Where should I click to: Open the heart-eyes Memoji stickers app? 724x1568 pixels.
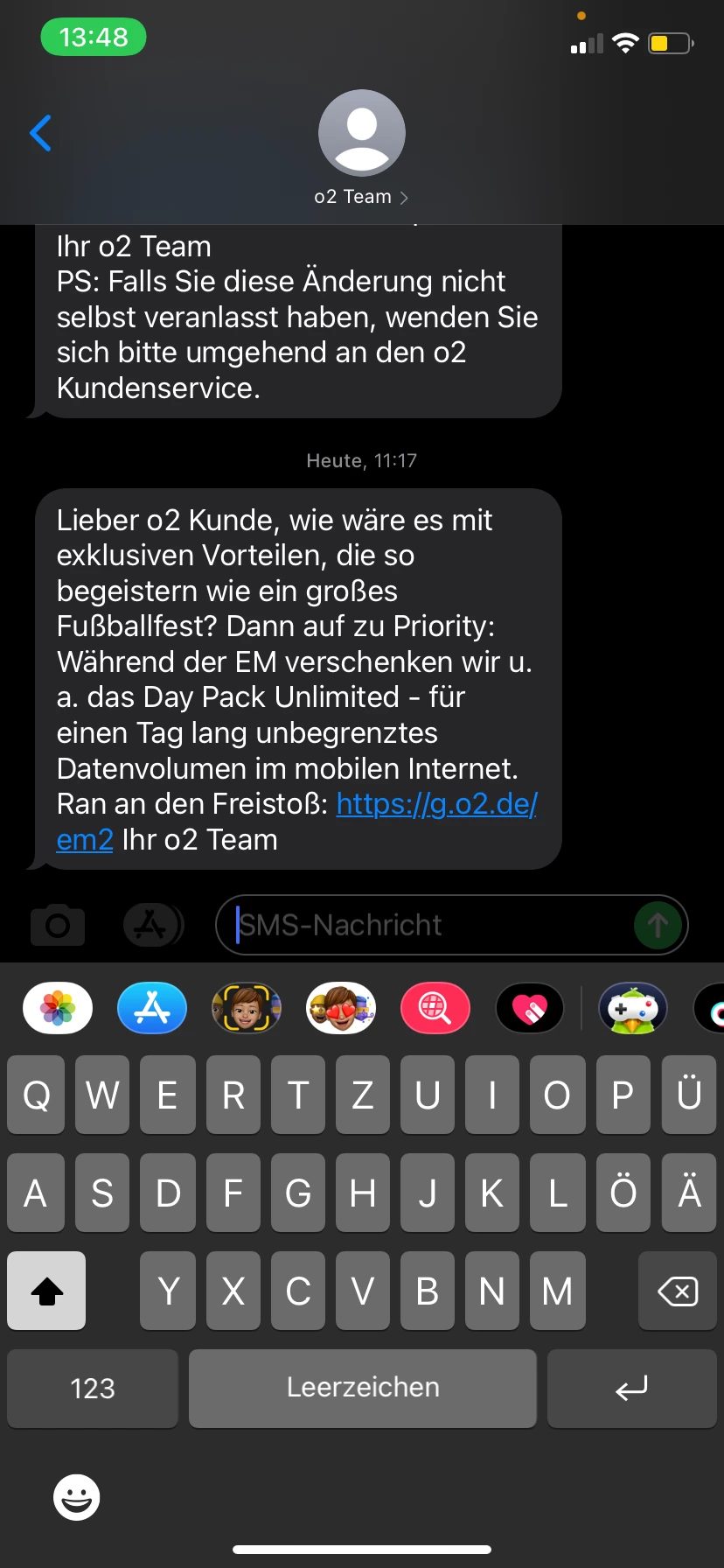341,1008
